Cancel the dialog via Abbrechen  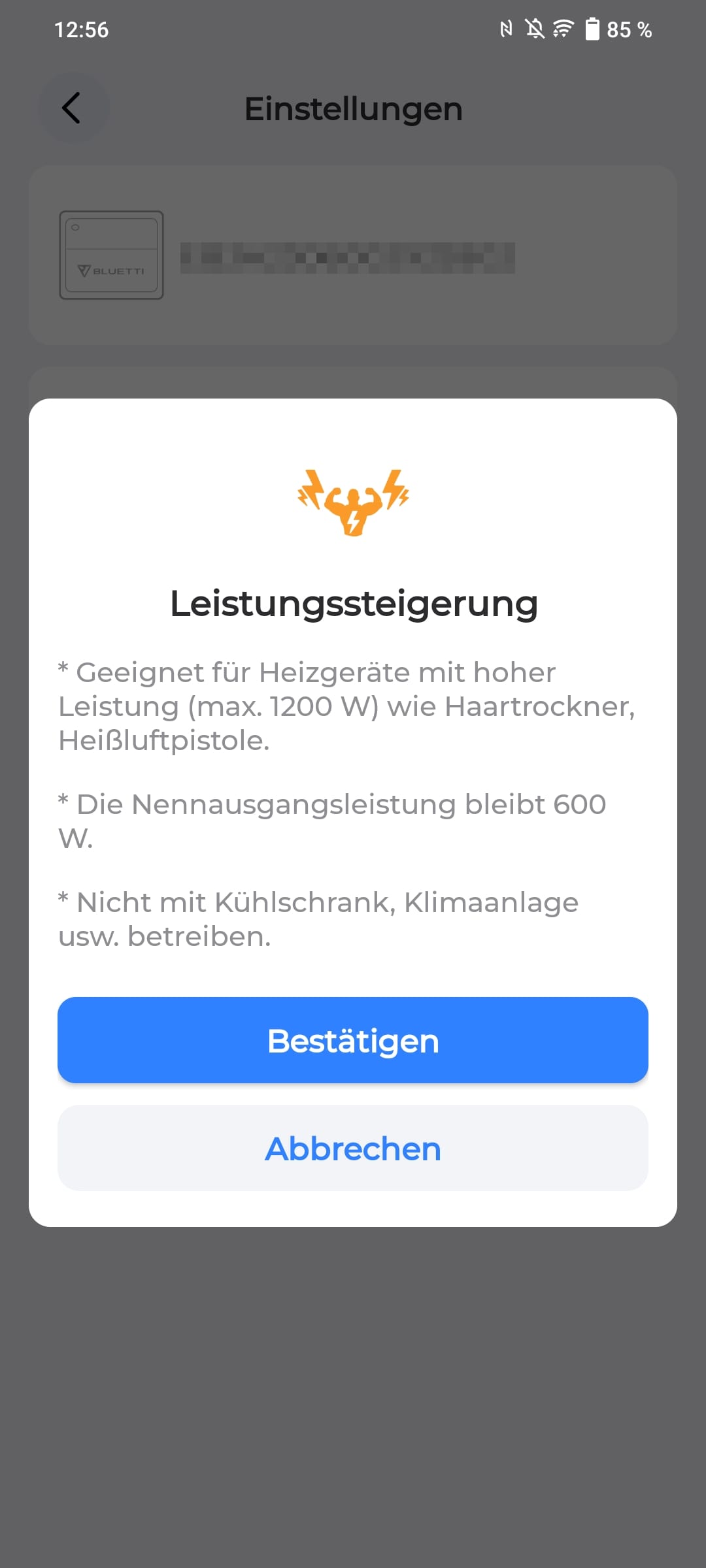tap(353, 1148)
